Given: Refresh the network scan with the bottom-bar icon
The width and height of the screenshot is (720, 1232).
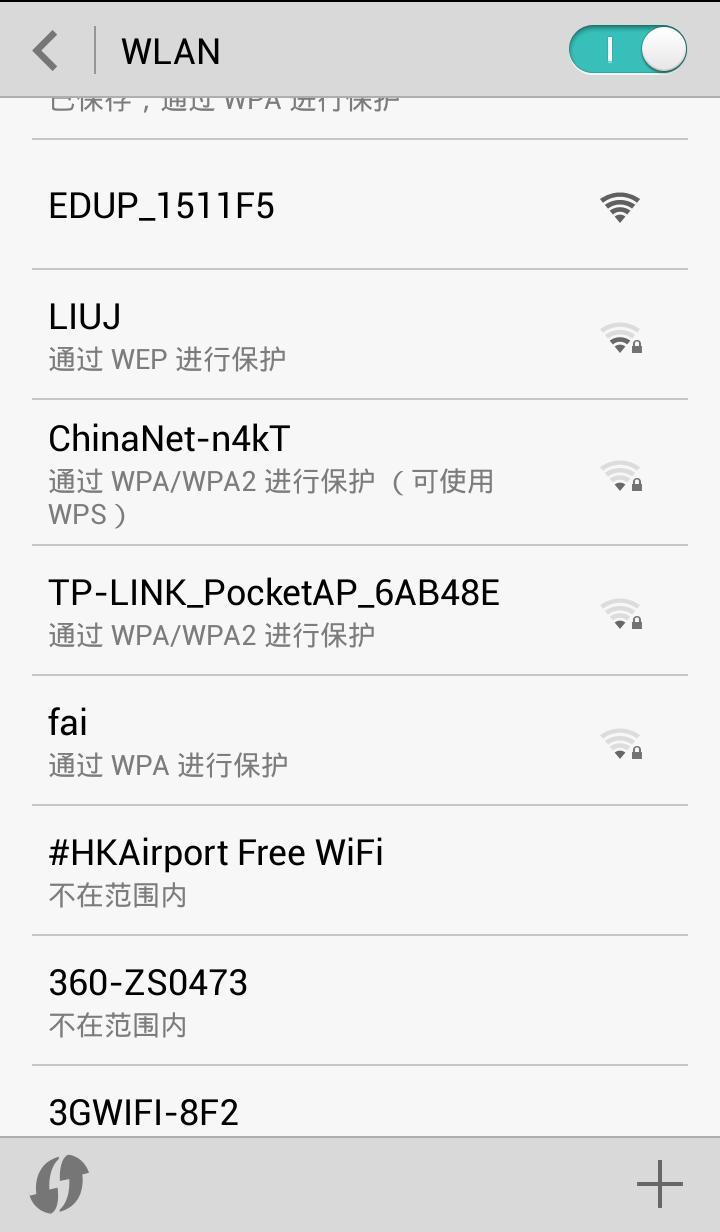Looking at the screenshot, I should pos(60,1185).
